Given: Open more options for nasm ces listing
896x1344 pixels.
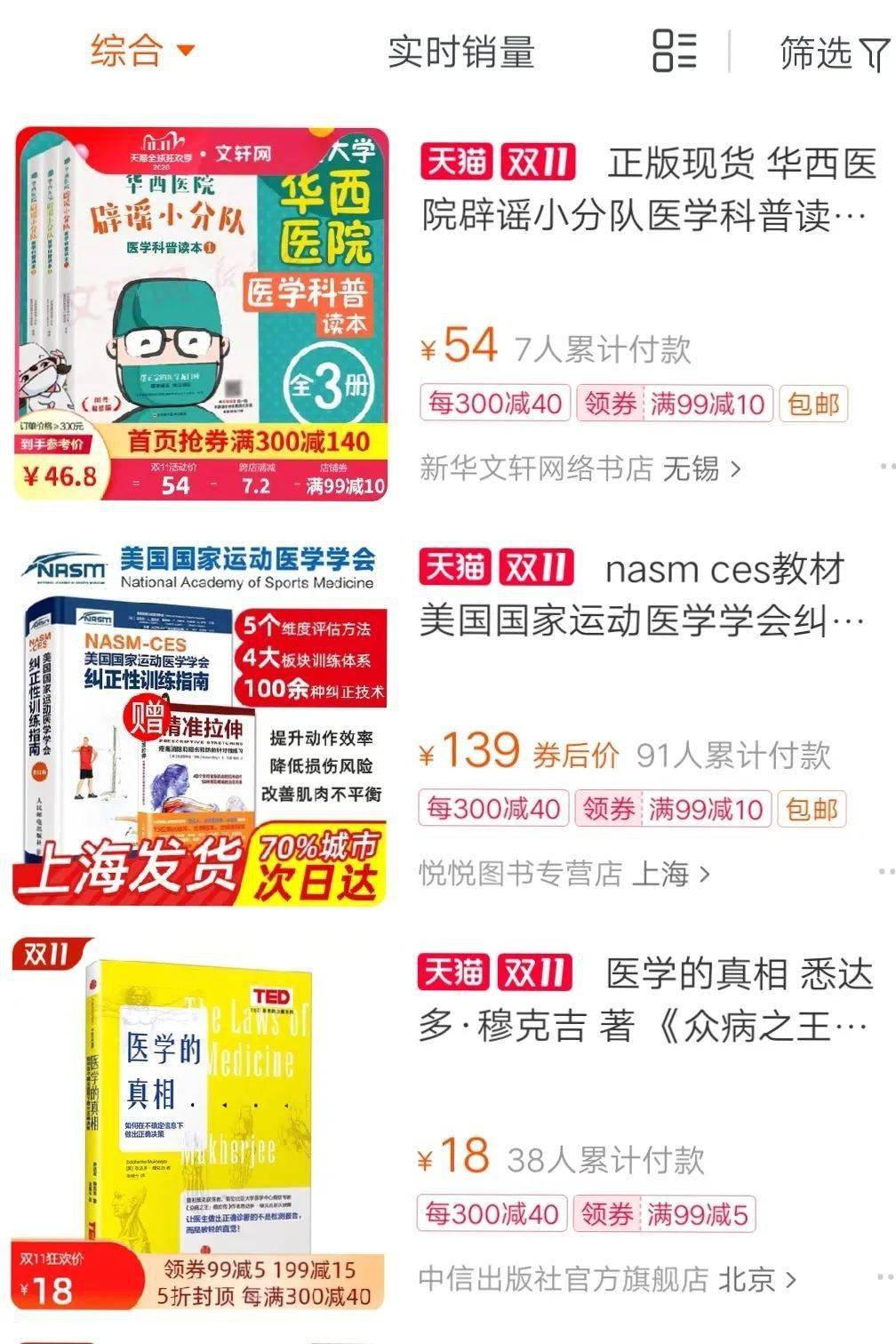Looking at the screenshot, I should 885,872.
